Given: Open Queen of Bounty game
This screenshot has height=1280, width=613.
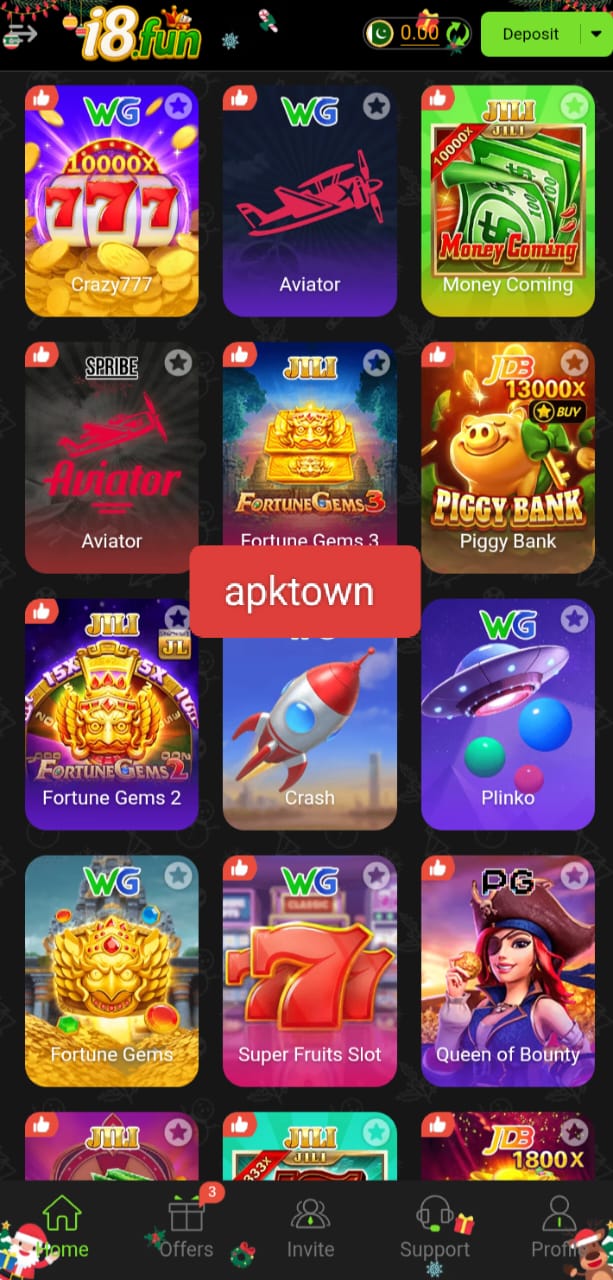Looking at the screenshot, I should tap(507, 970).
